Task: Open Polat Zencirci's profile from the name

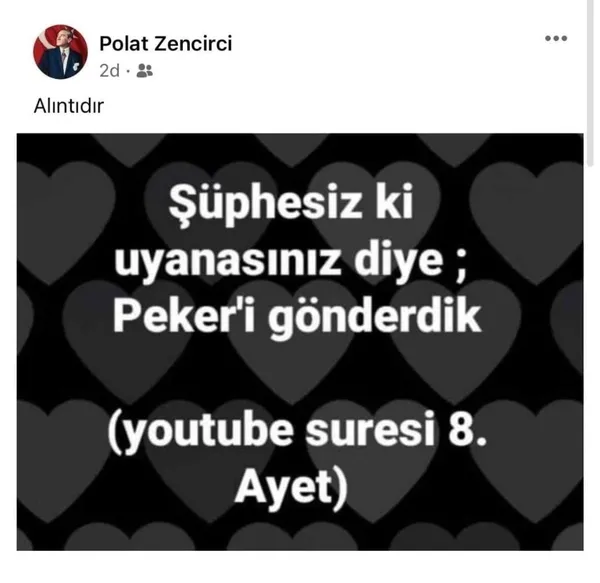Action: point(166,43)
